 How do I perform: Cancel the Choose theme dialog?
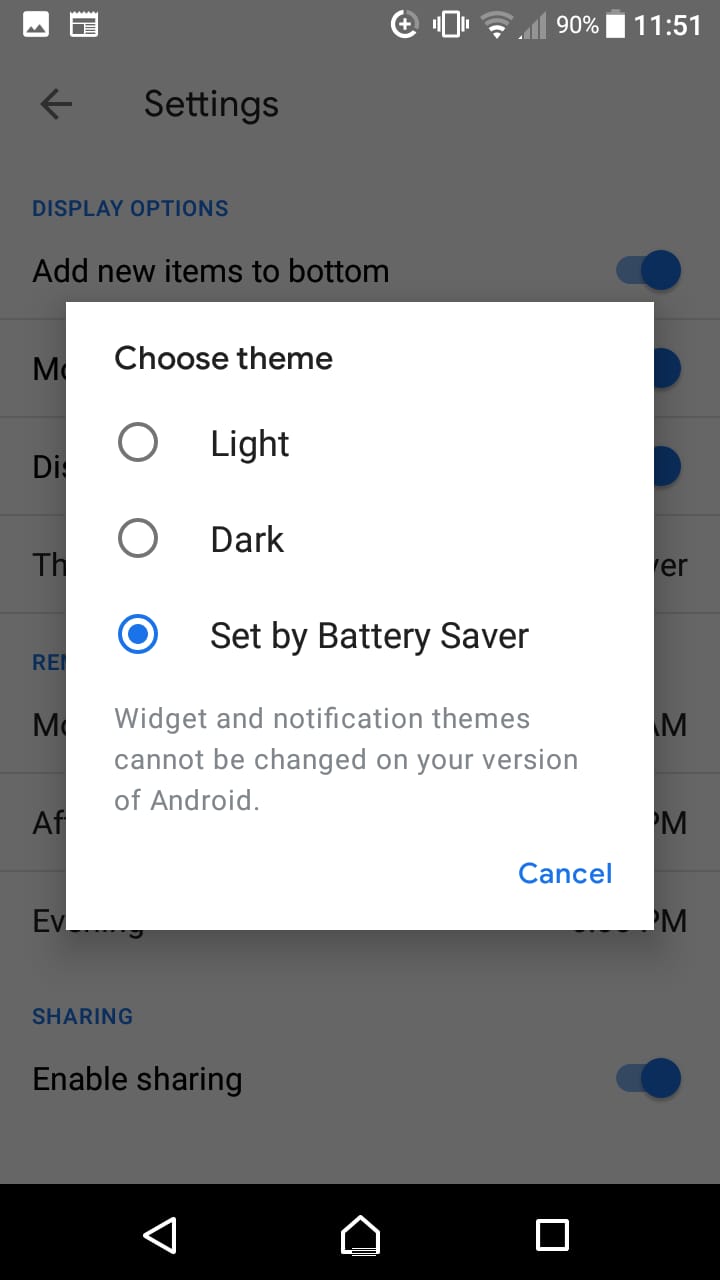pos(565,873)
